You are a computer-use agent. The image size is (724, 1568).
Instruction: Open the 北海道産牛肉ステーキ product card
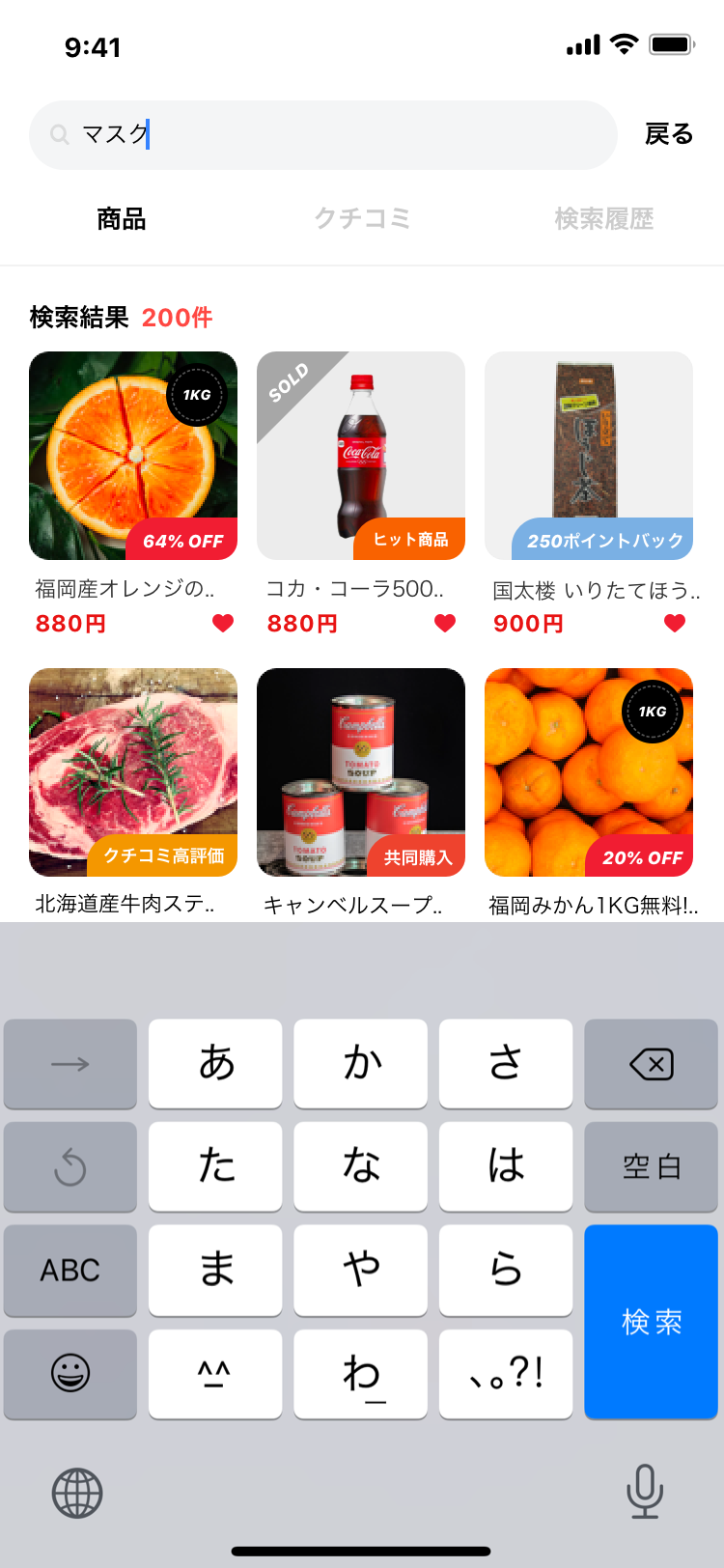(x=133, y=772)
